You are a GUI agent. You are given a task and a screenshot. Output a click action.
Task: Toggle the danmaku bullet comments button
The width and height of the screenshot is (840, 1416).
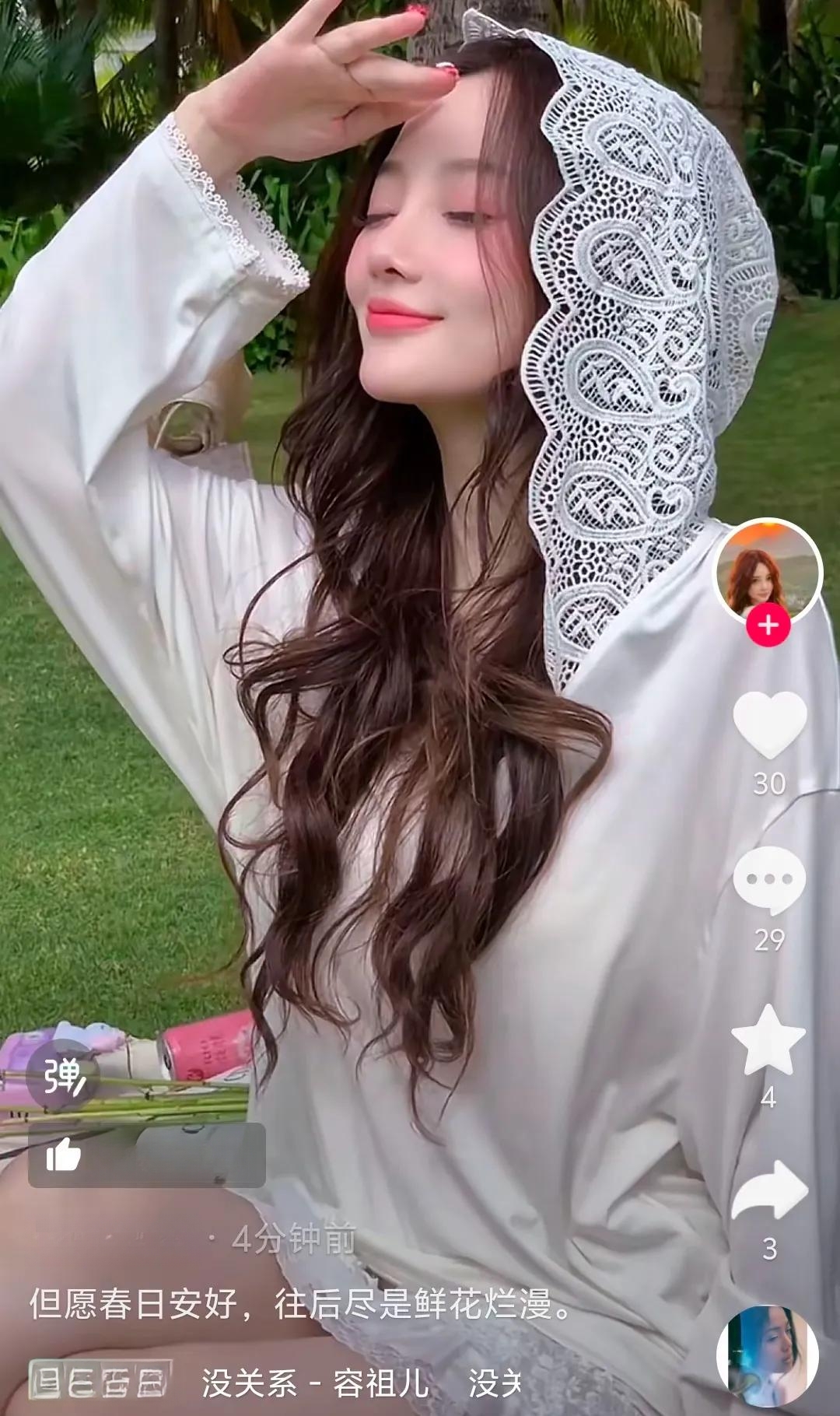[x=63, y=1076]
